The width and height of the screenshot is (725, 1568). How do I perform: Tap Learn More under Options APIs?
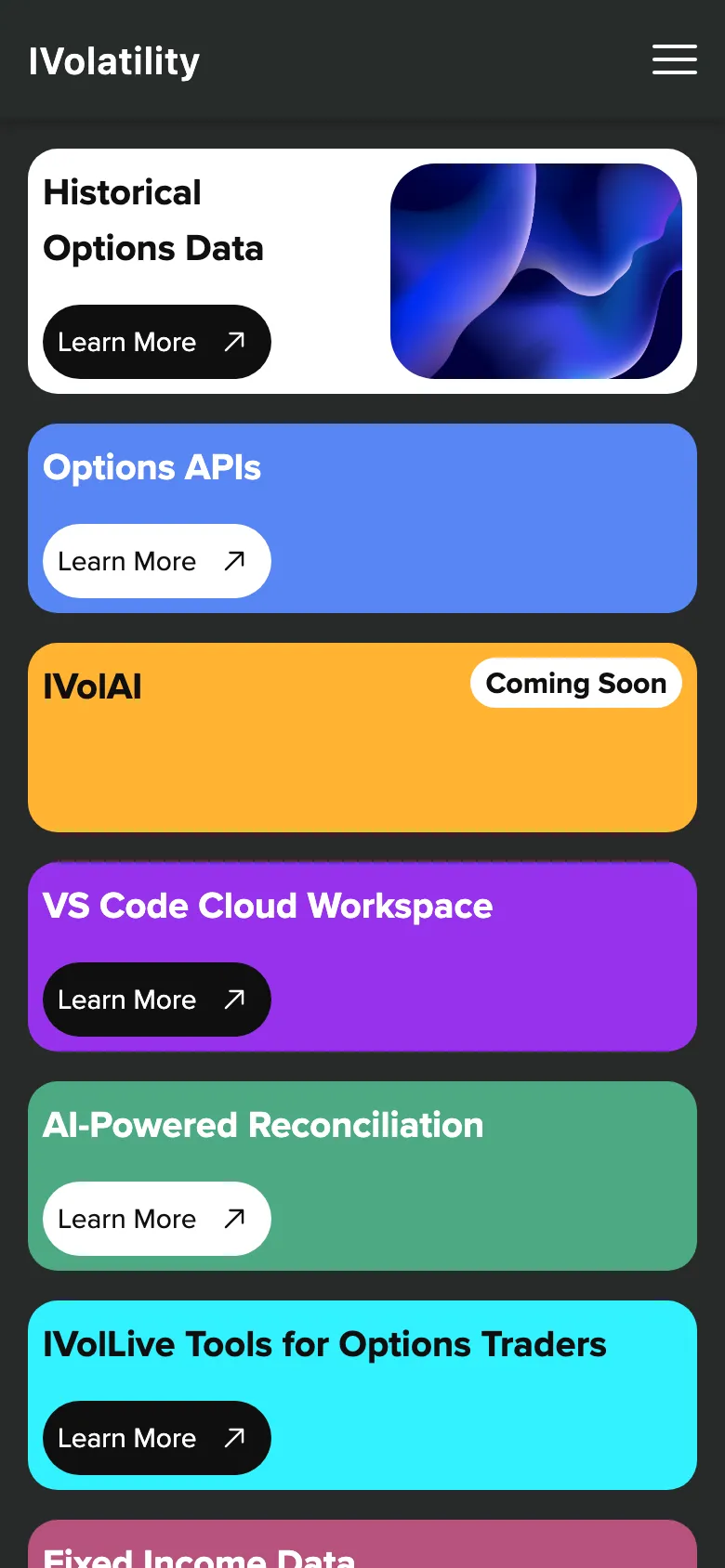(x=156, y=561)
